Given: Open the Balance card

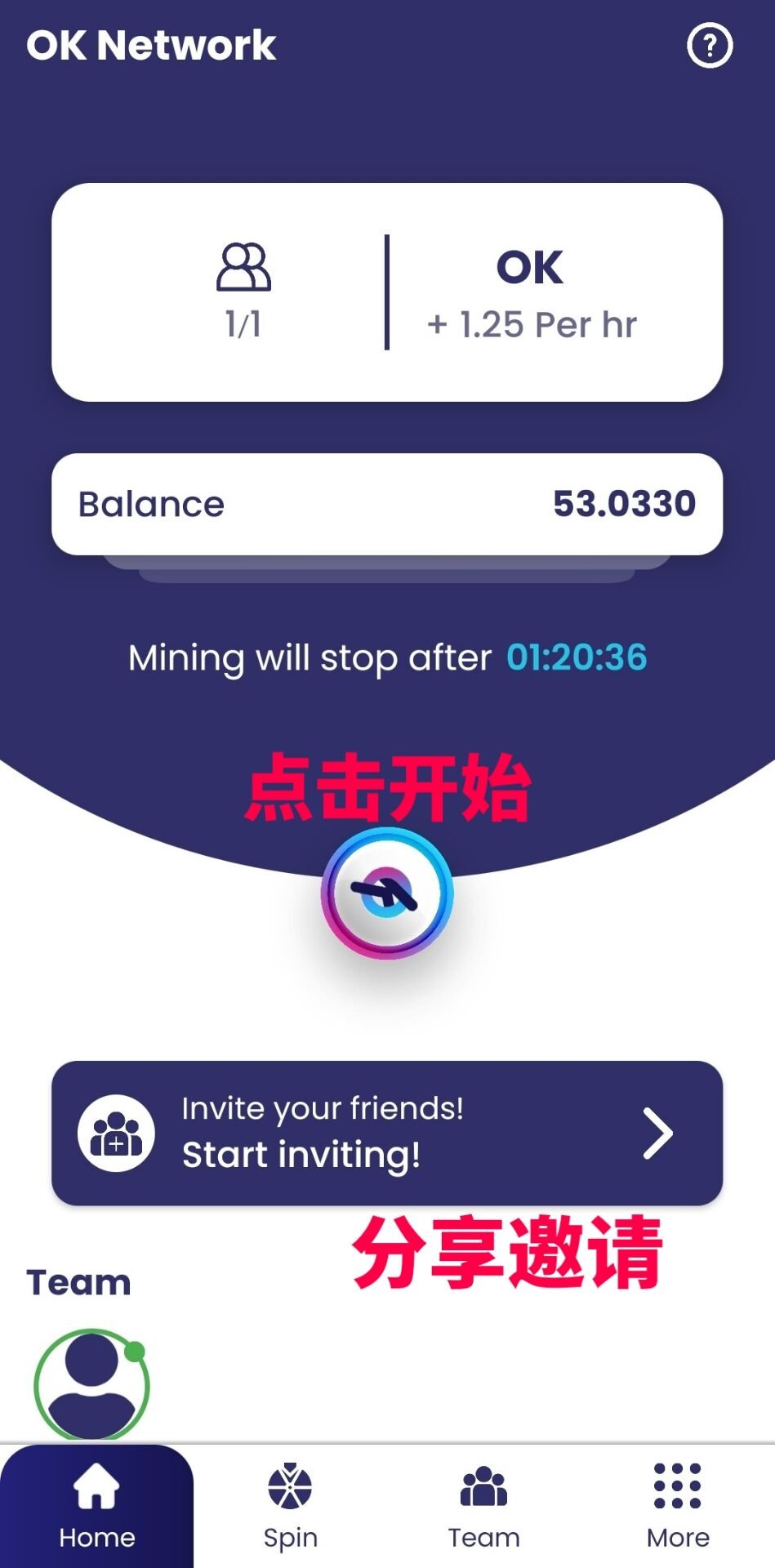Looking at the screenshot, I should [387, 504].
